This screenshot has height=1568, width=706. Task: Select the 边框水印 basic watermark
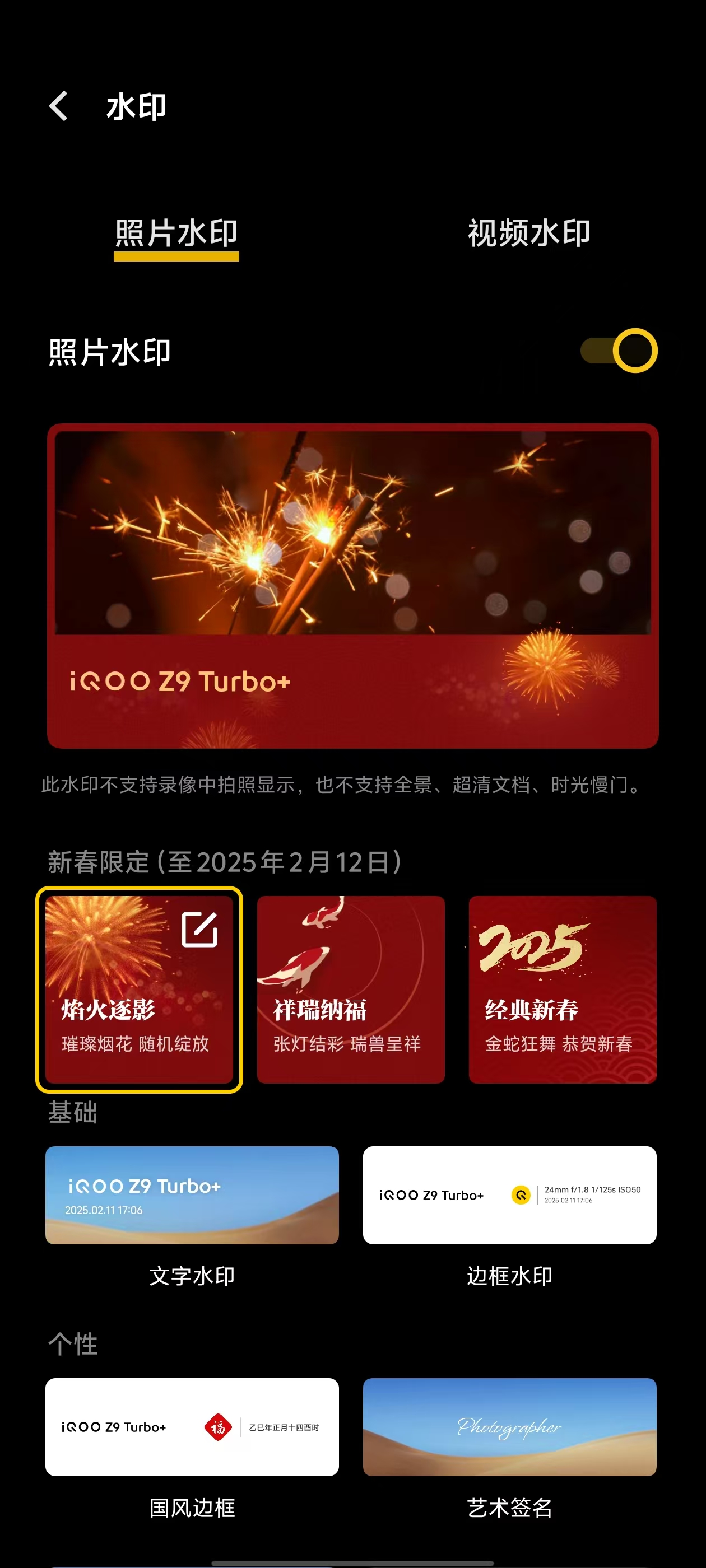(509, 1195)
